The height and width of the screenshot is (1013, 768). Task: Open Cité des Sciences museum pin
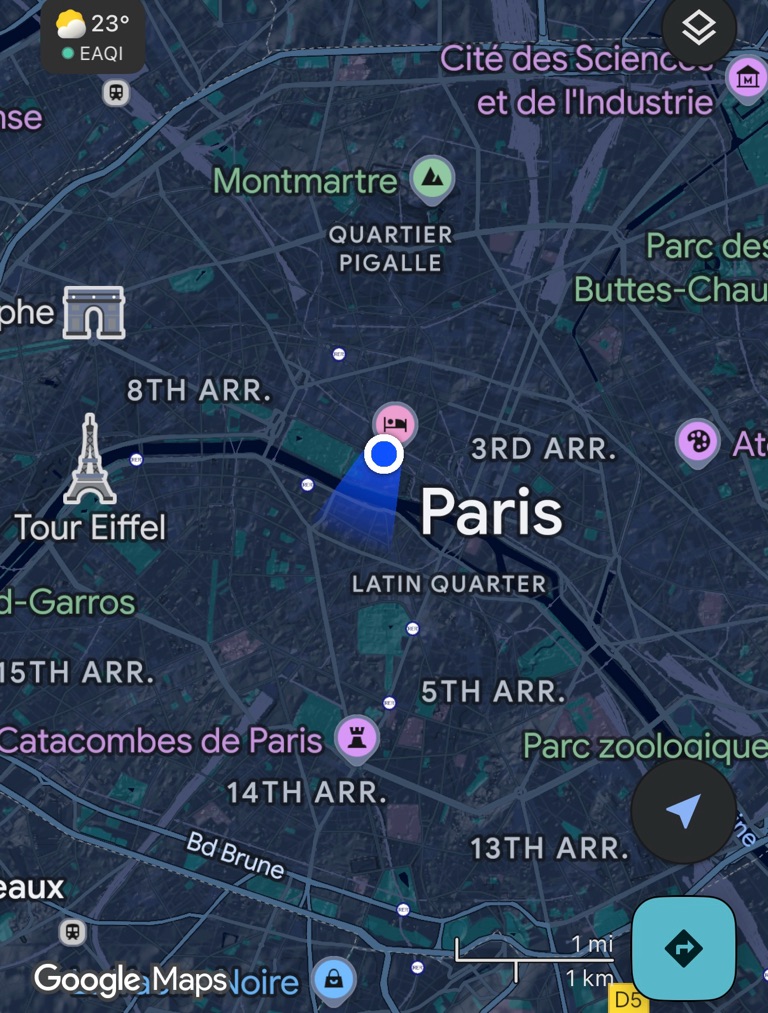pyautogui.click(x=746, y=77)
